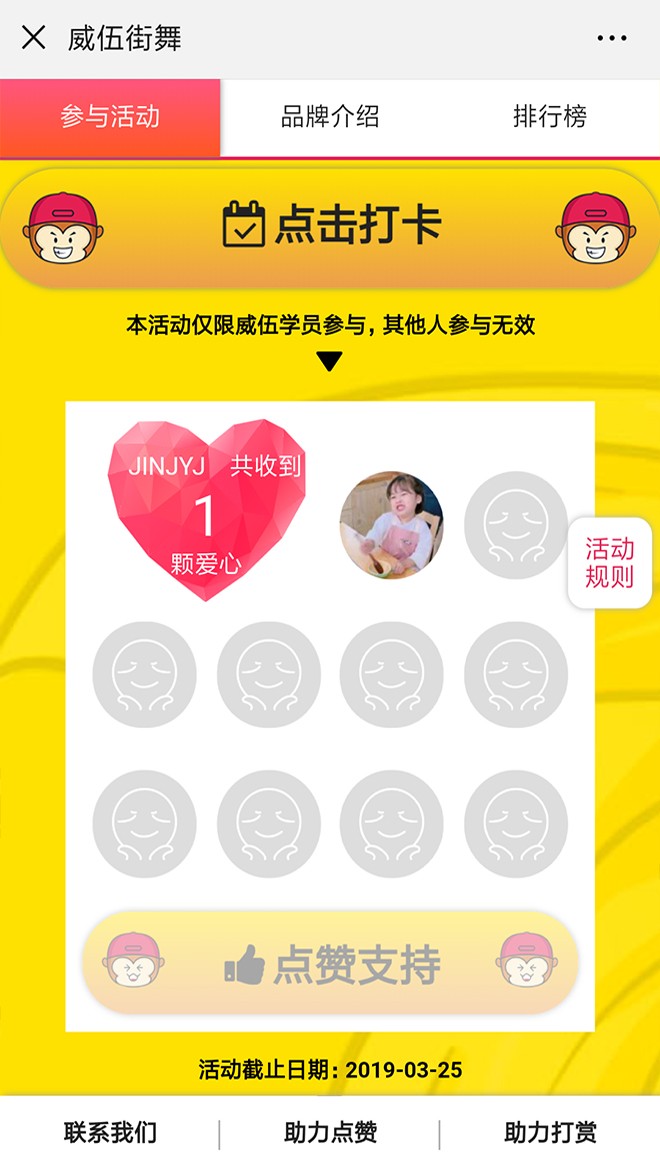Tap 助力点赞 in the bottom bar
This screenshot has width=660, height=1173.
tap(330, 1133)
